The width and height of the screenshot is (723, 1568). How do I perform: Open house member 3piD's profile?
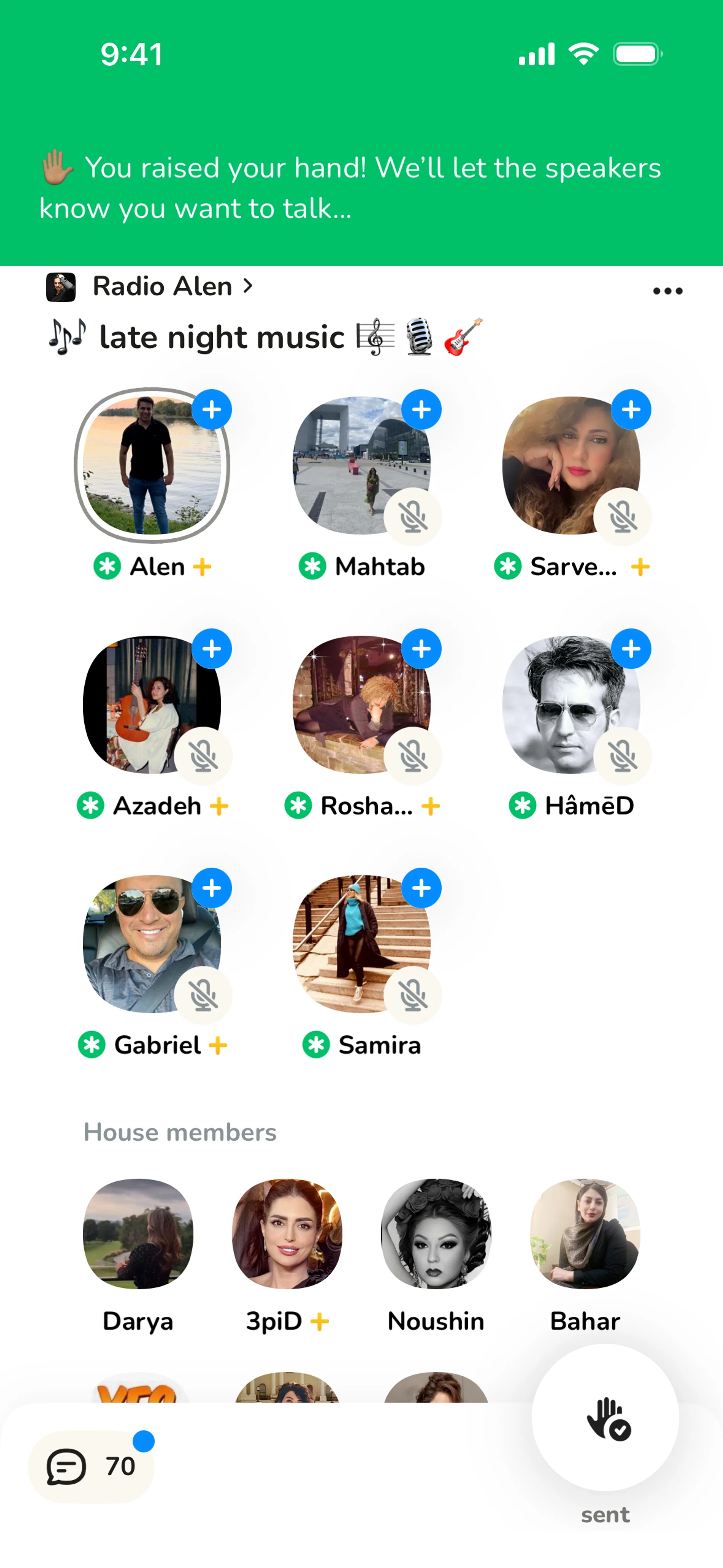[287, 1233]
